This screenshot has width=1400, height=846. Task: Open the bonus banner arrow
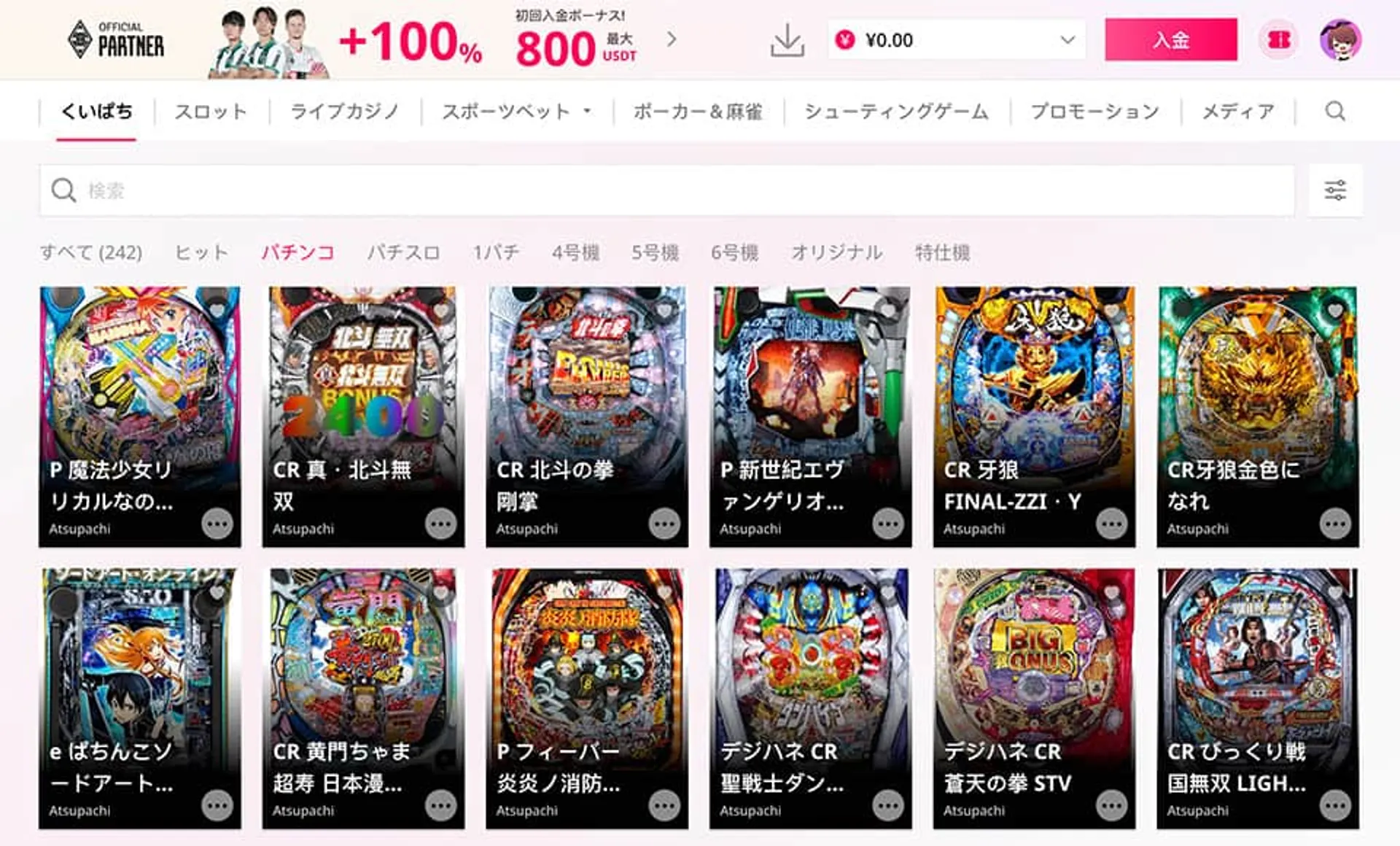click(672, 39)
